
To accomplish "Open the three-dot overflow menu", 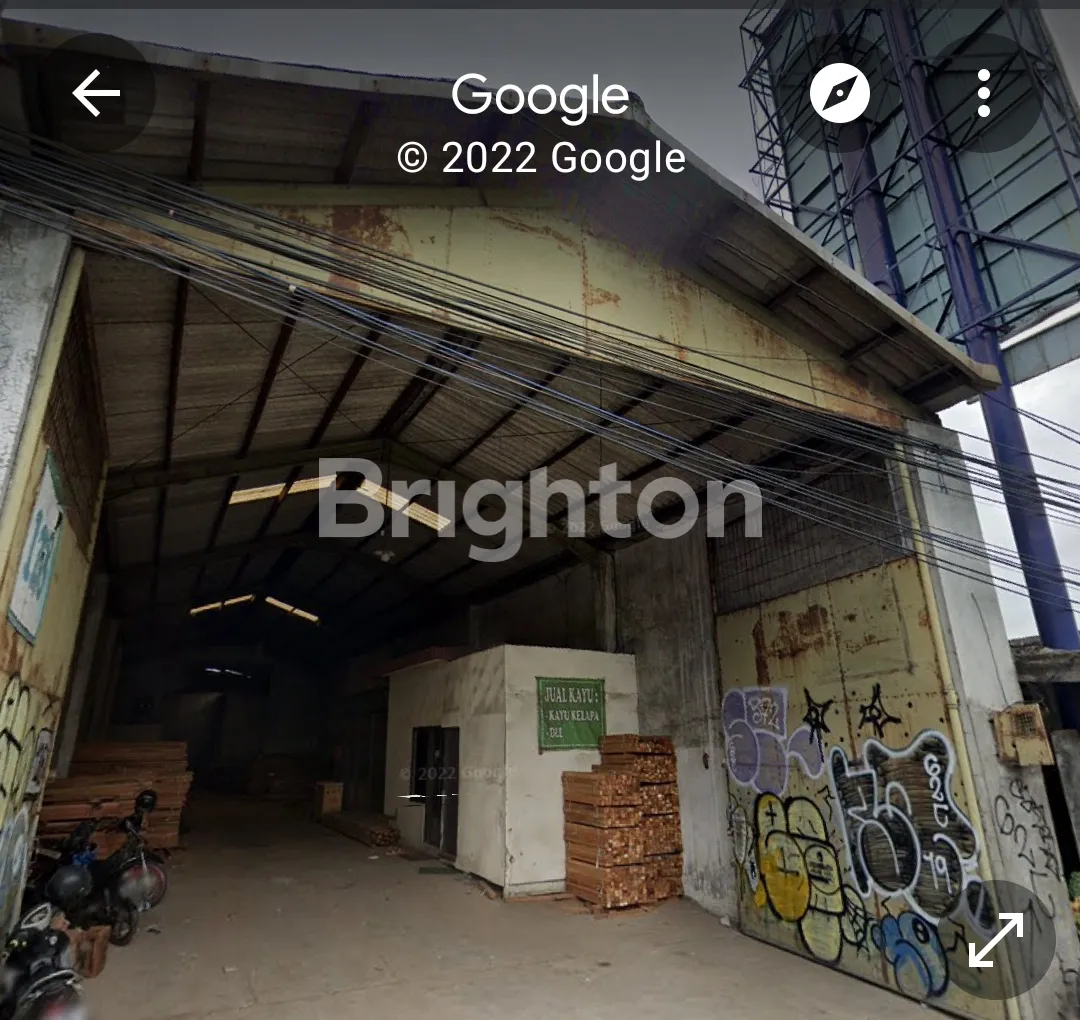I will coord(984,93).
